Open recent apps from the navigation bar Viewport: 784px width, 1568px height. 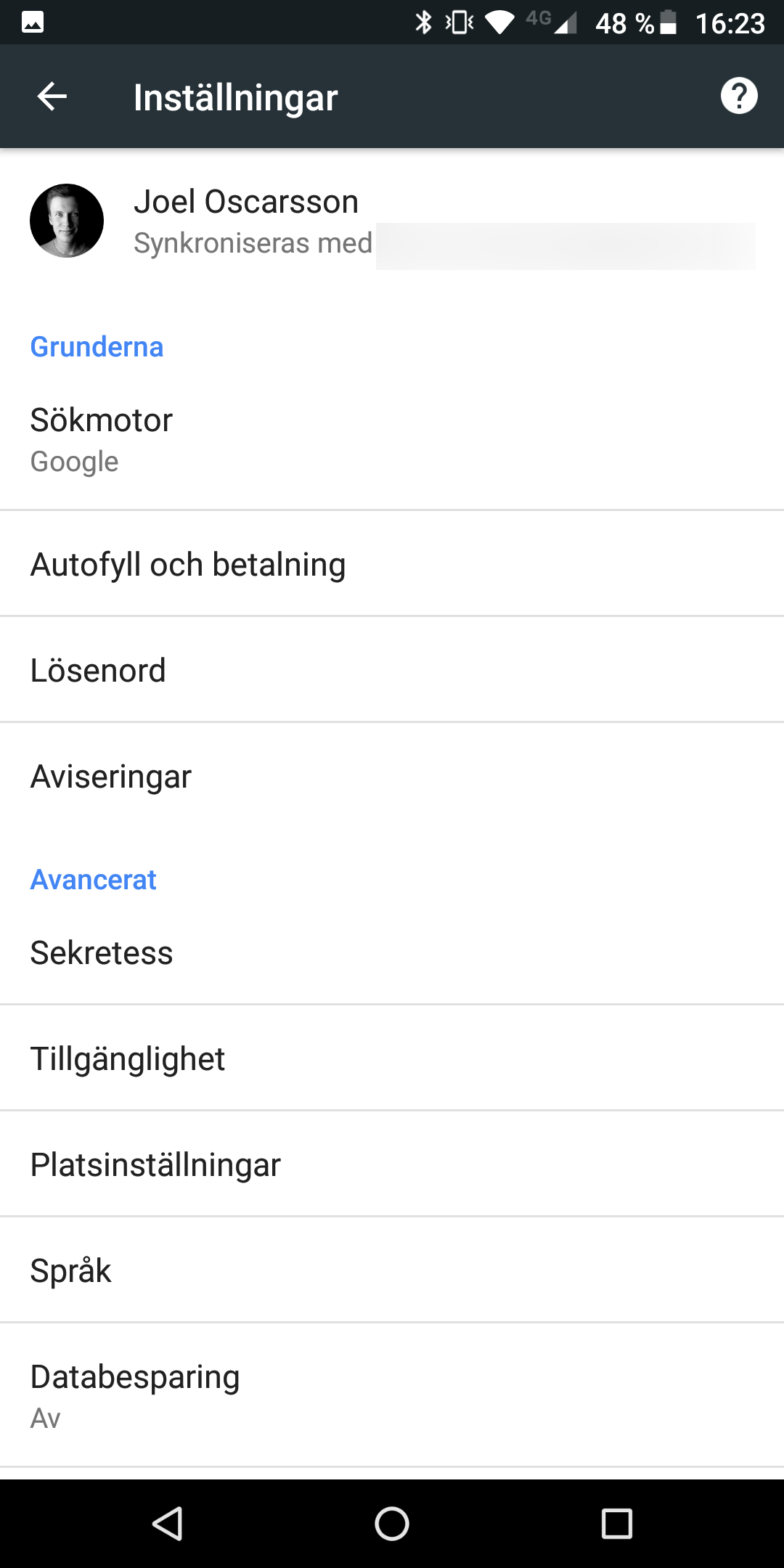tap(616, 1523)
